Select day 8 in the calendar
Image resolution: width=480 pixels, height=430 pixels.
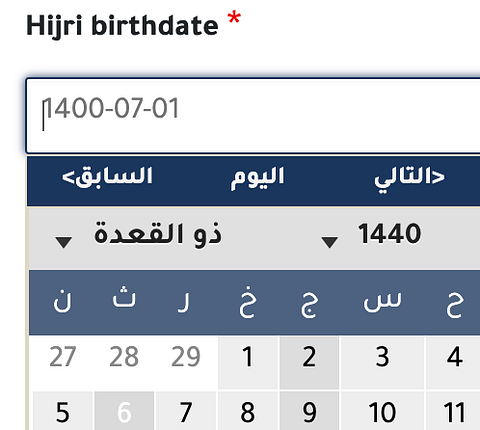pyautogui.click(x=248, y=411)
